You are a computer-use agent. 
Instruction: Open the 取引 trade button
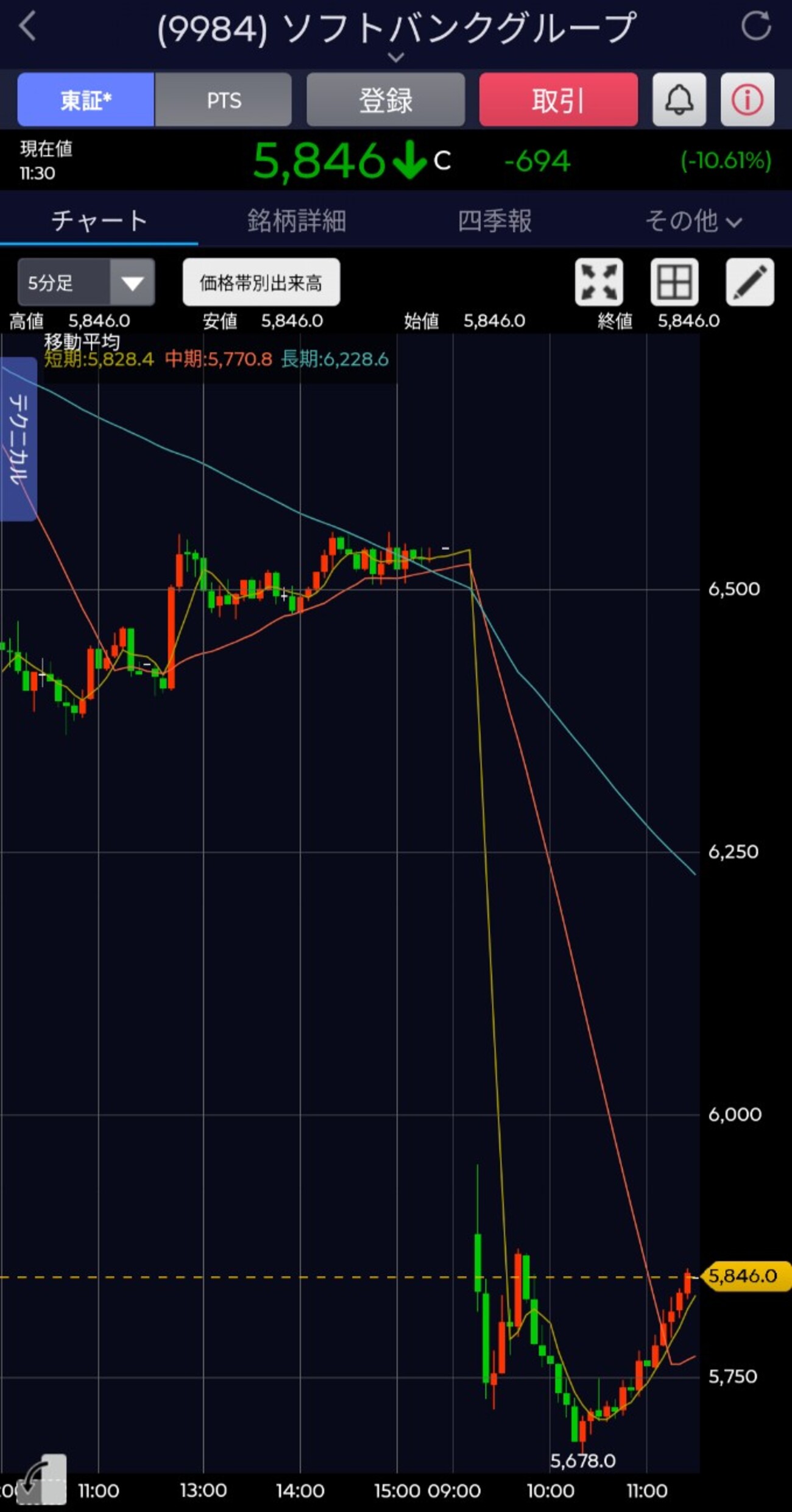(x=559, y=99)
